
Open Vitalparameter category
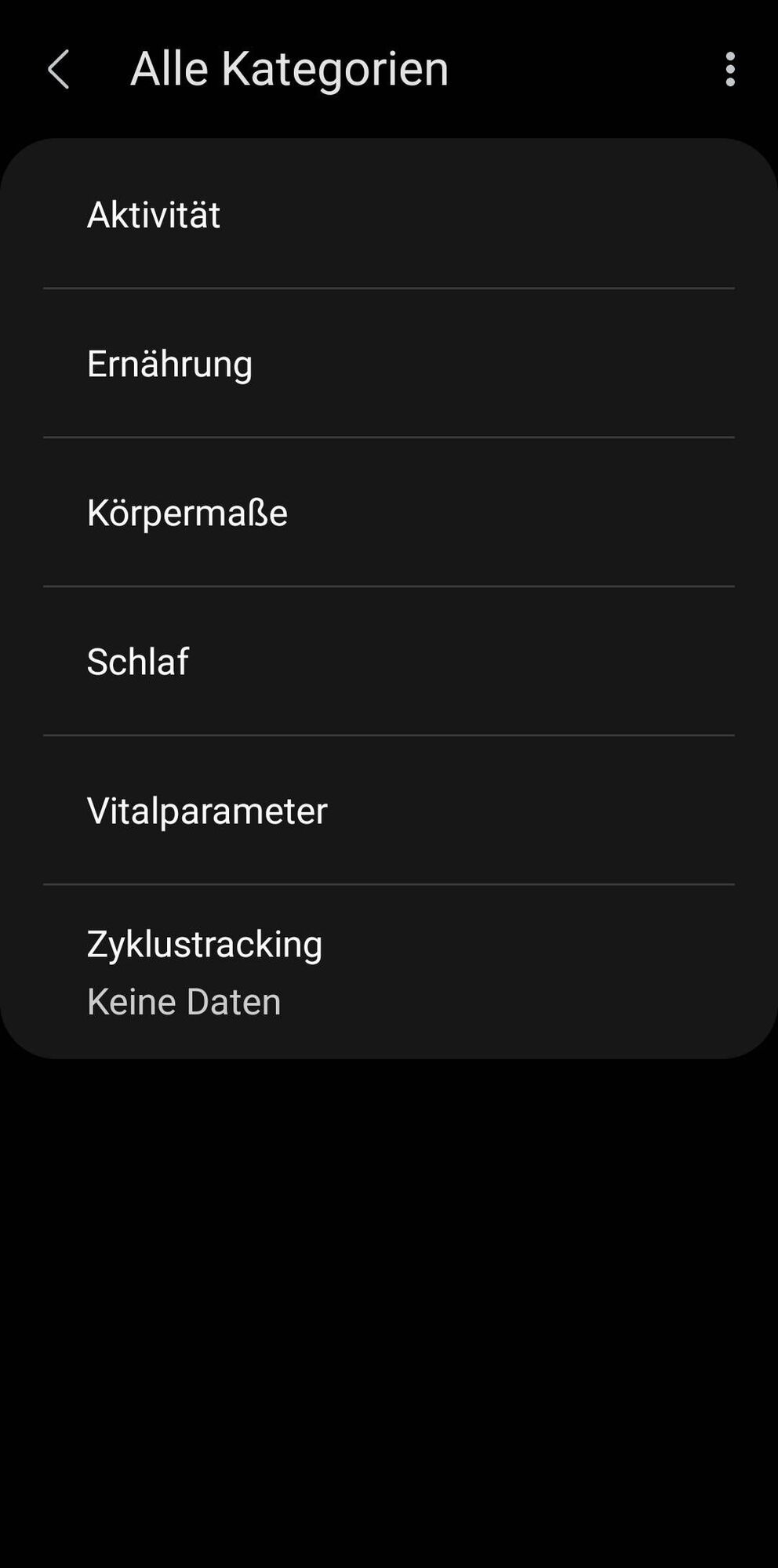[x=389, y=811]
